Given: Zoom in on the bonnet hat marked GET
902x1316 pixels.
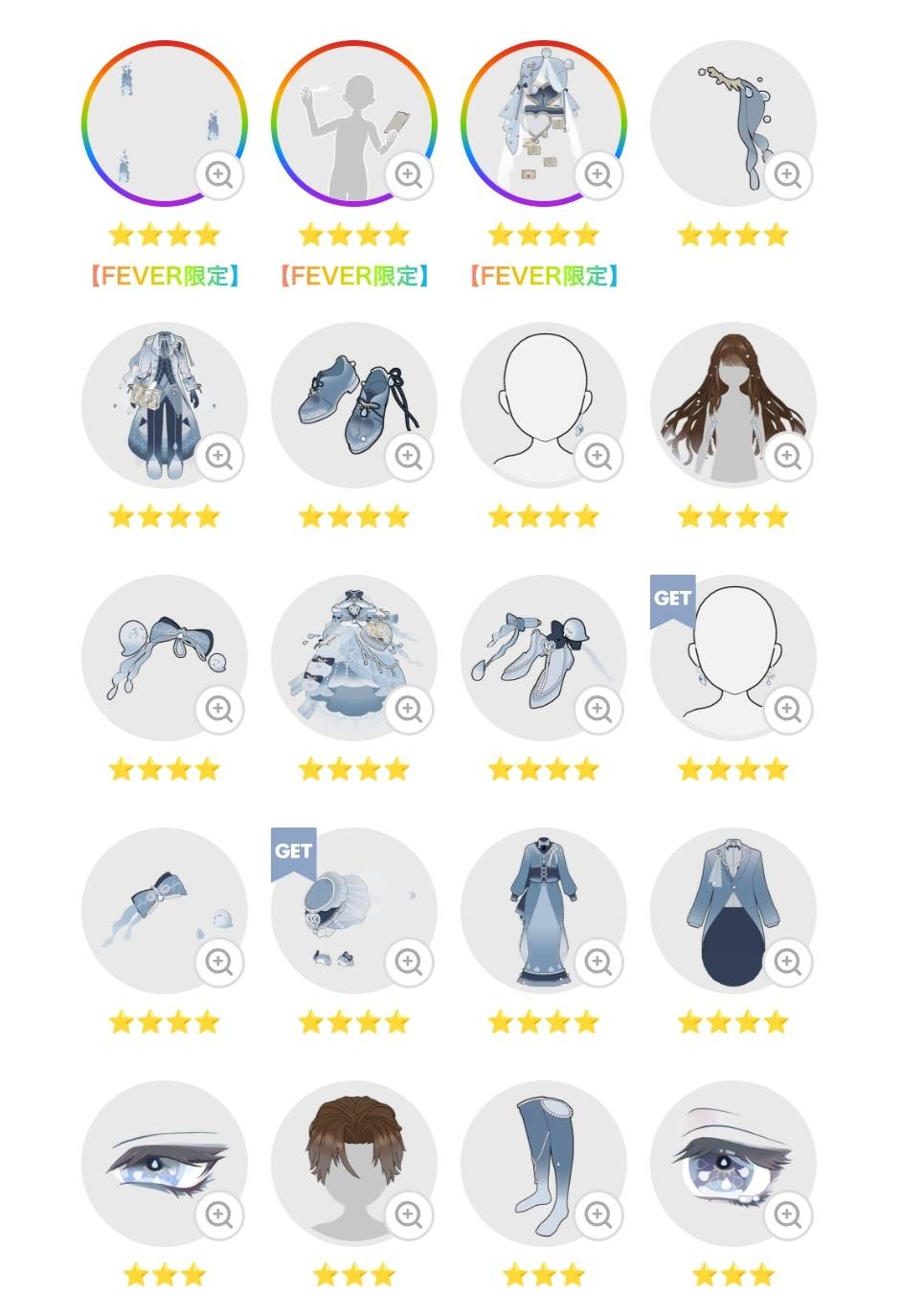Looking at the screenshot, I should (409, 962).
